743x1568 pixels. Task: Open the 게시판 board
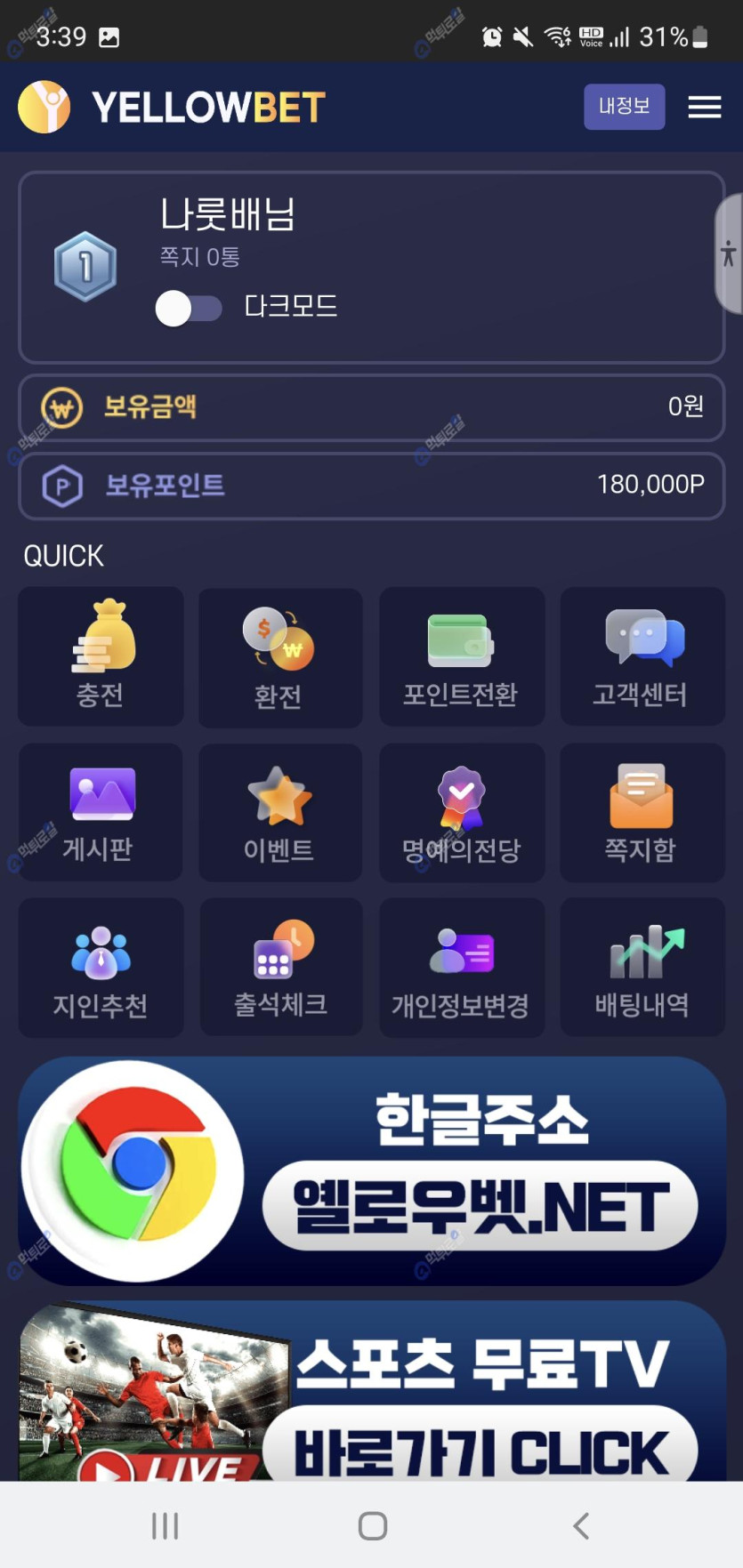[x=101, y=813]
